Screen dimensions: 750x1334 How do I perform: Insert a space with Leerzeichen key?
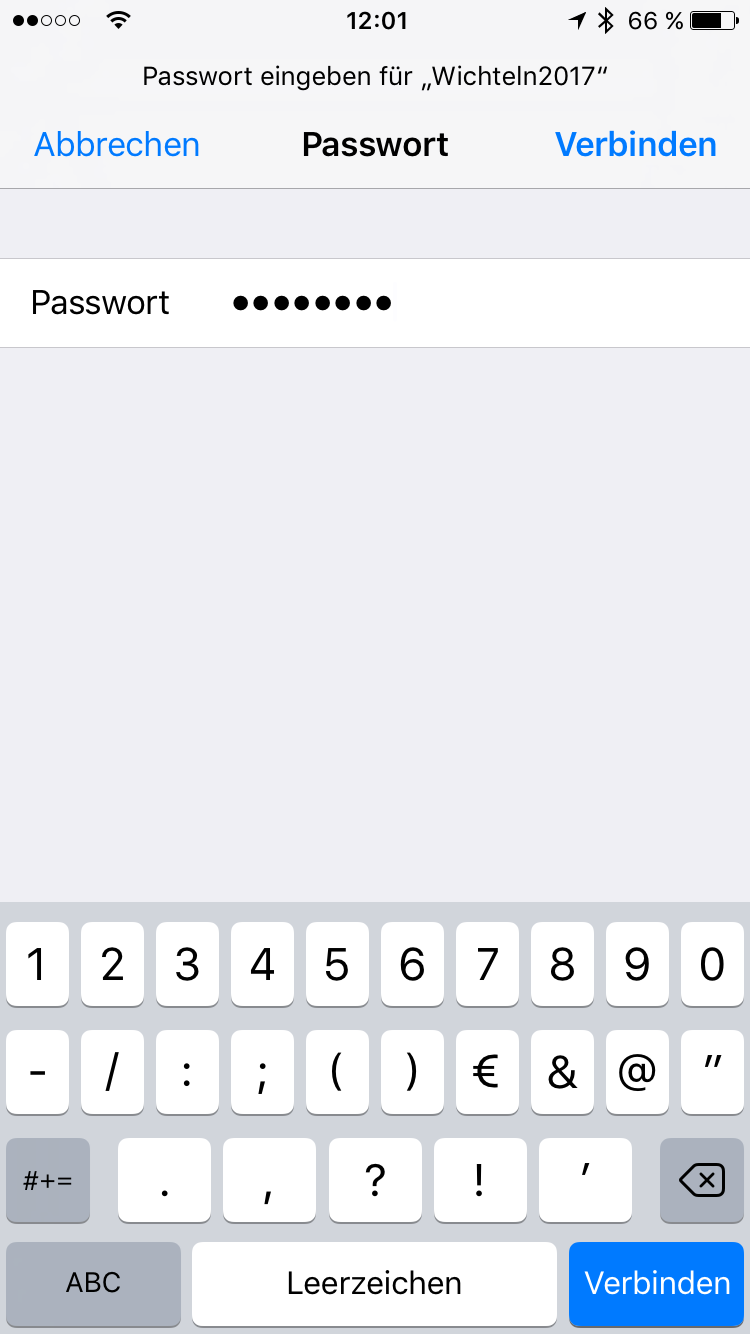point(374,1283)
